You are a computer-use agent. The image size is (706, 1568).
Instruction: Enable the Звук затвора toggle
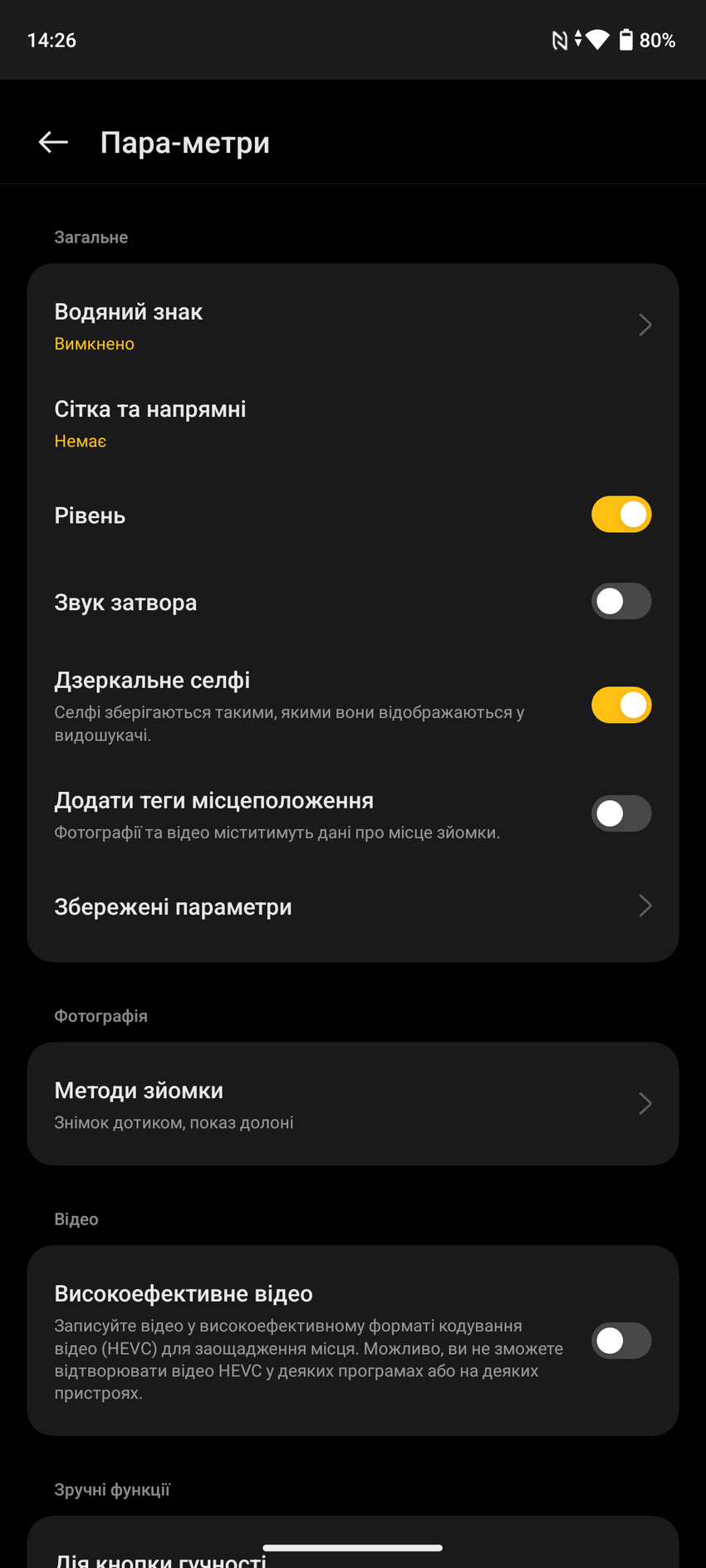621,601
